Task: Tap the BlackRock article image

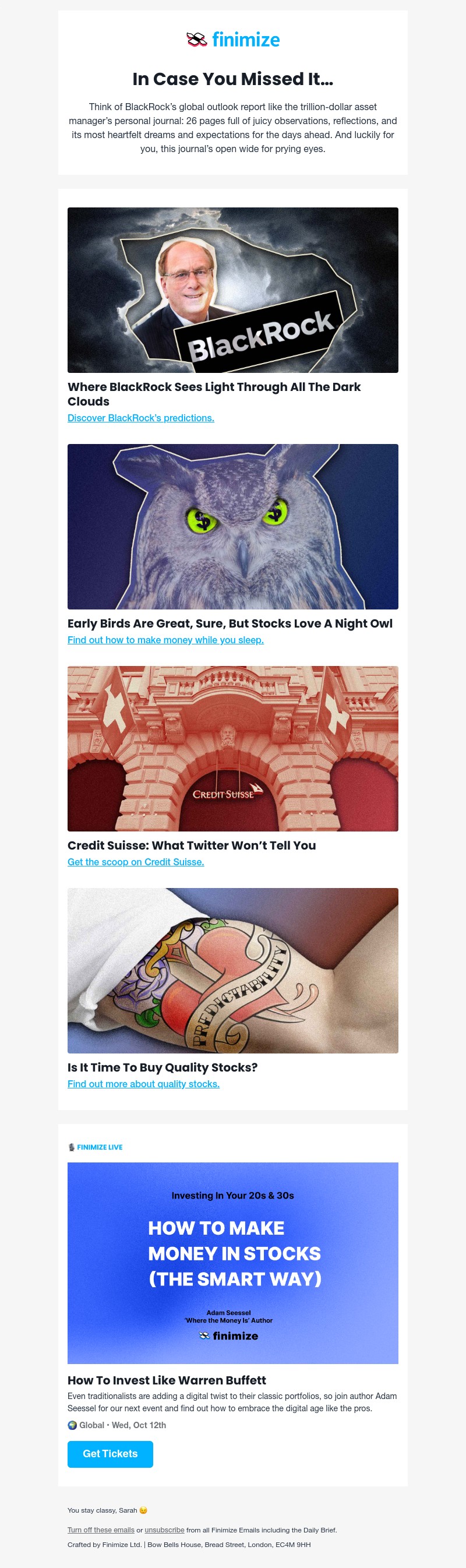Action: [x=232, y=290]
